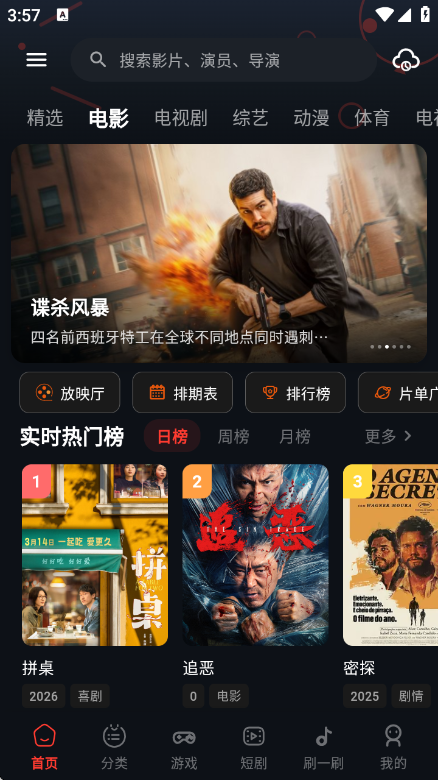
Task: Switch to the 我的 profile tab
Action: click(393, 747)
